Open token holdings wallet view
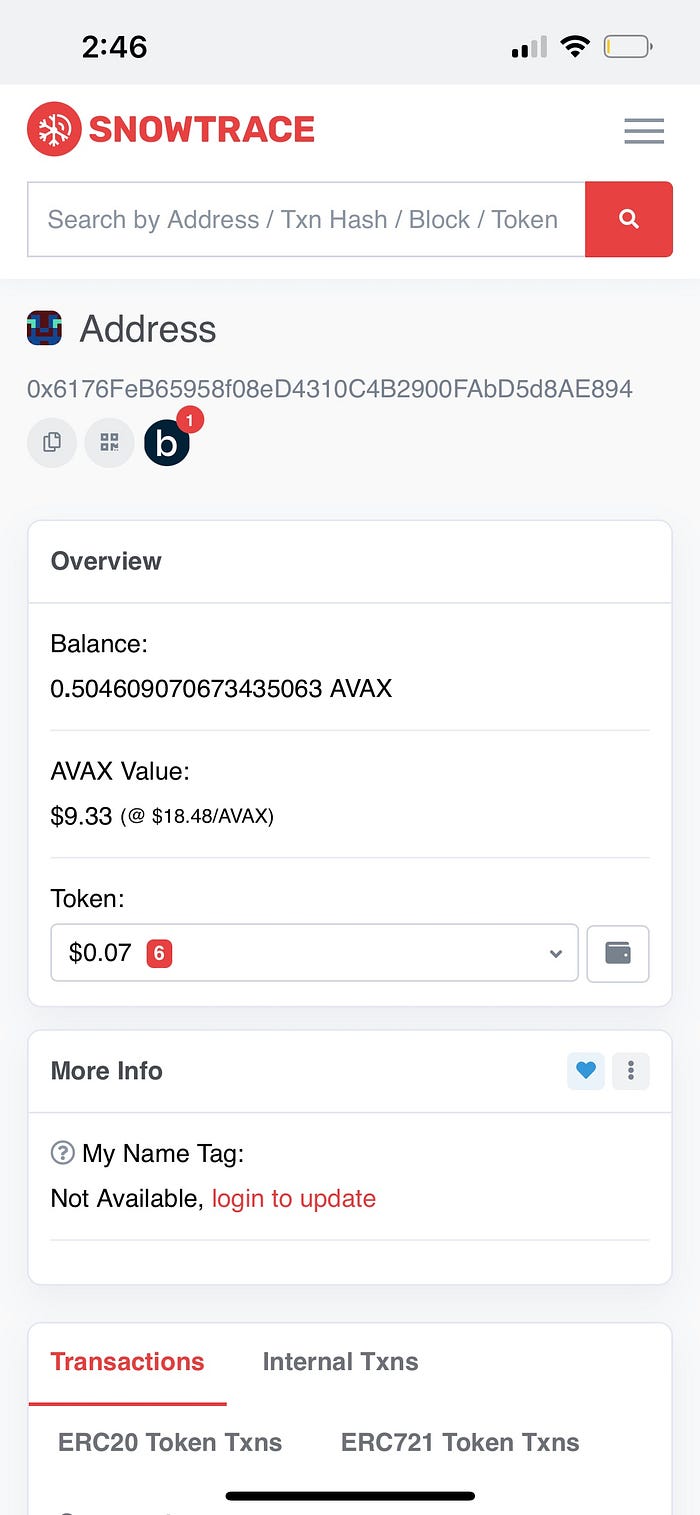The image size is (700, 1515). coord(617,953)
